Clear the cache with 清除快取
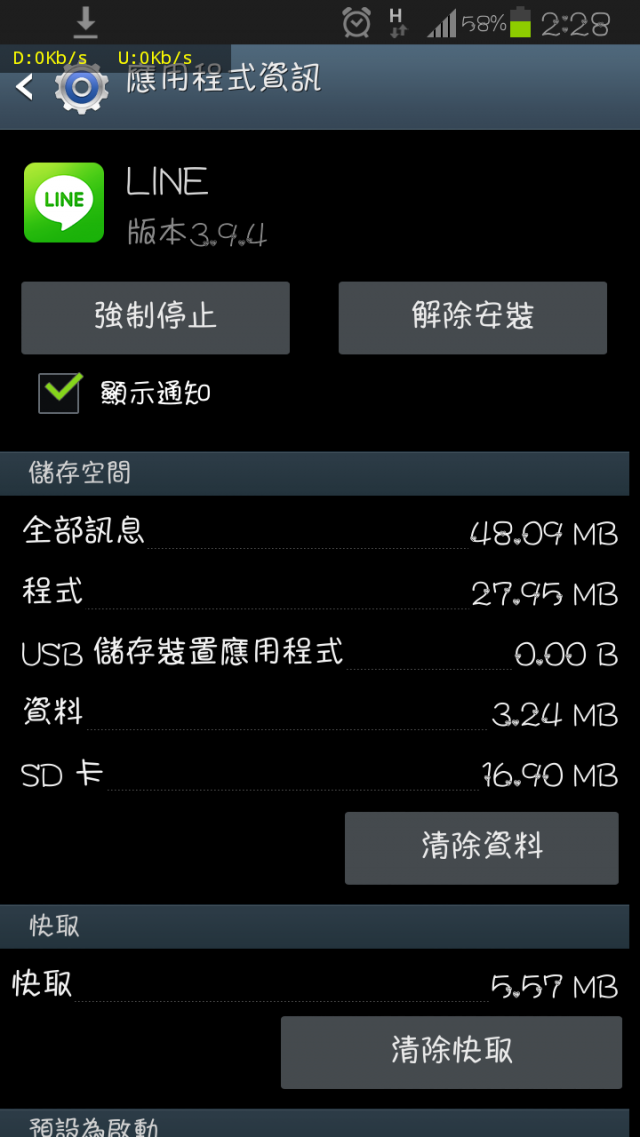 451,1051
